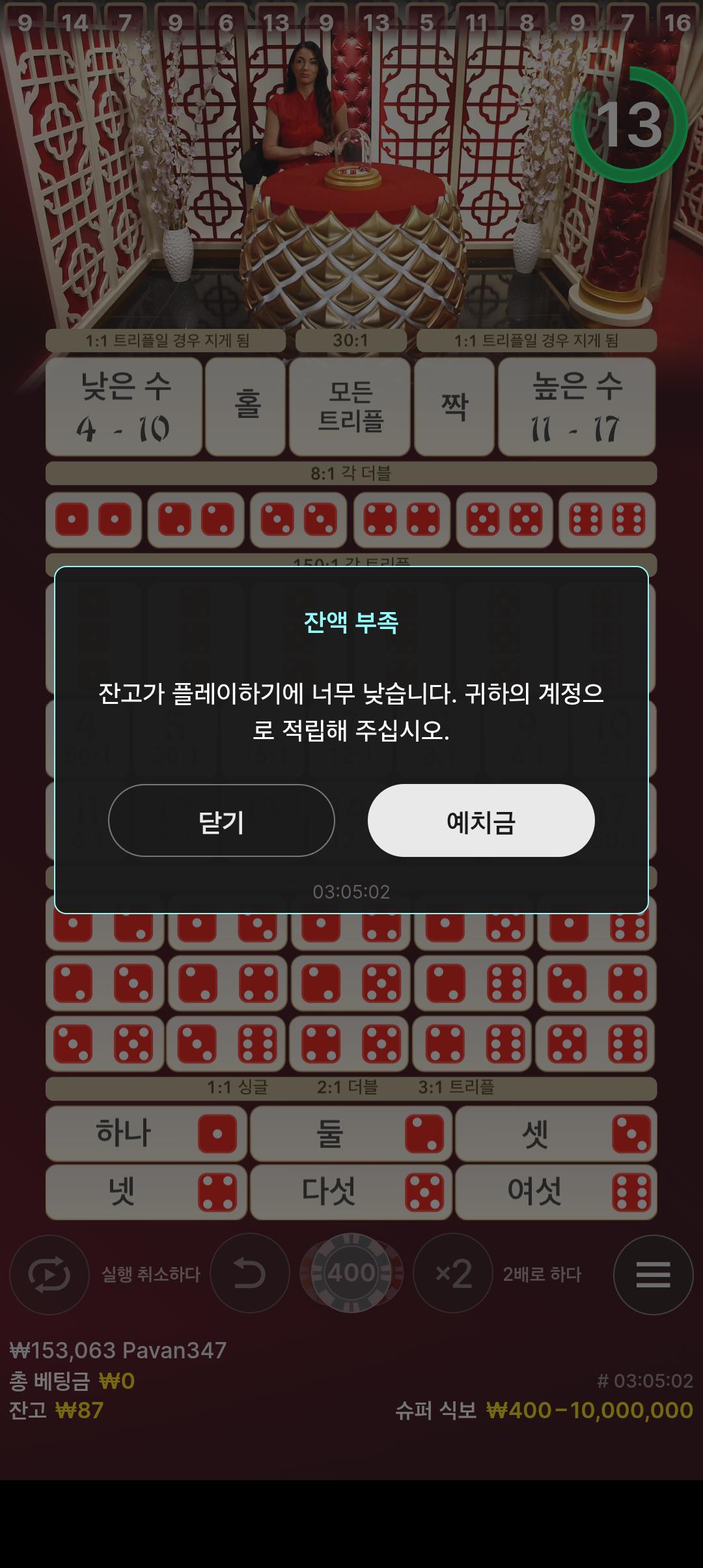The image size is (703, 1568).
Task: Bet on the double sixes tile
Action: [607, 520]
